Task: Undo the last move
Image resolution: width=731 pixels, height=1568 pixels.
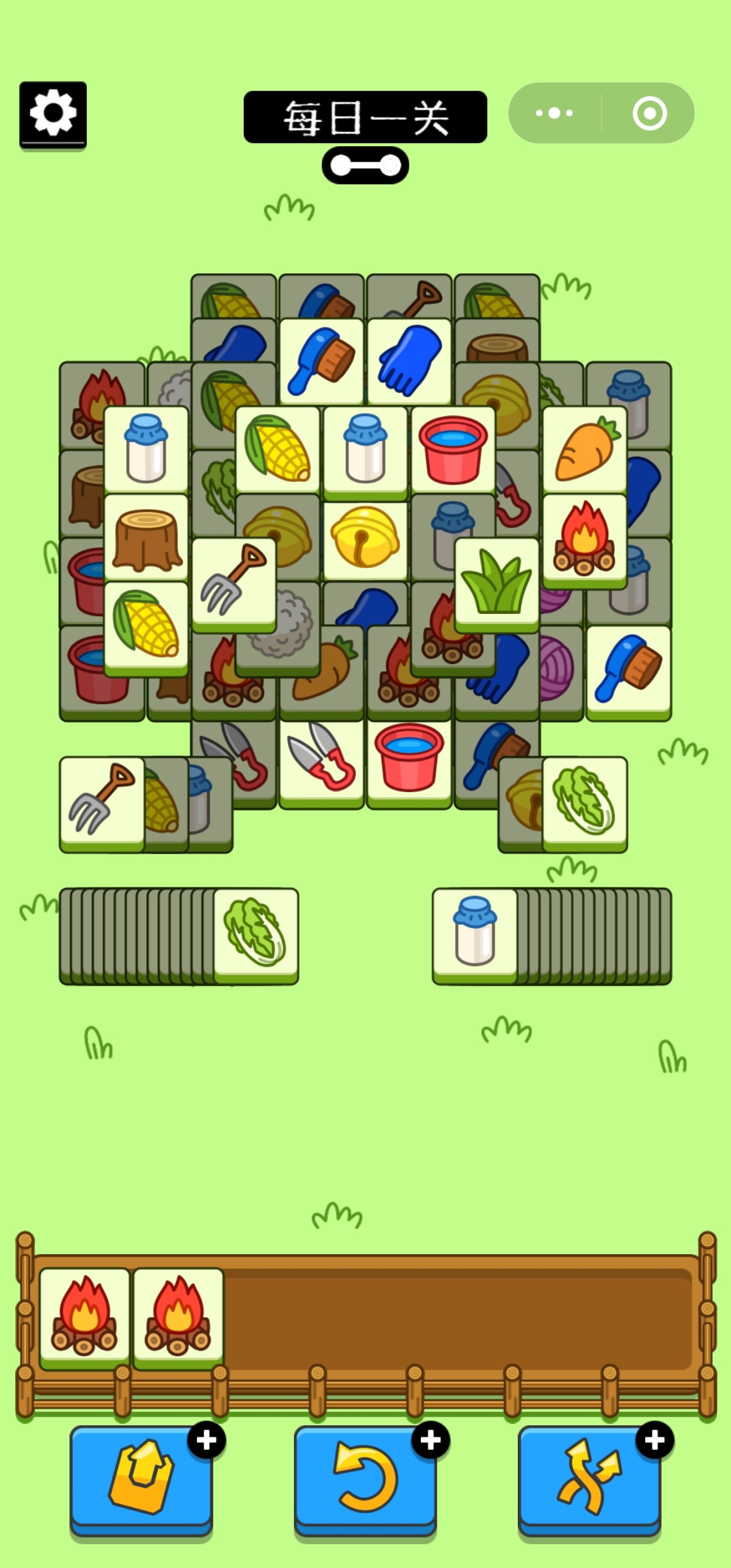Action: [x=365, y=1478]
